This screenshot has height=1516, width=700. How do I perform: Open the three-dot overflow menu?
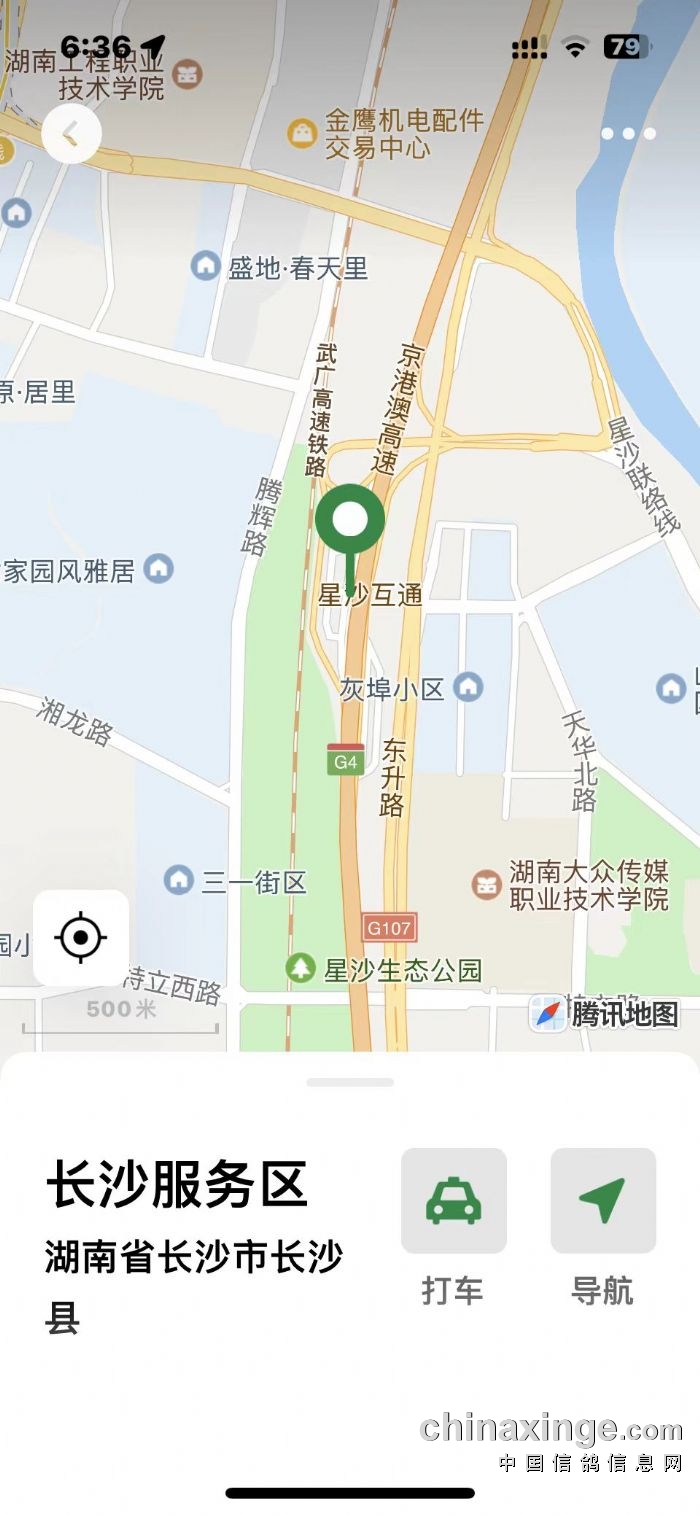click(x=629, y=134)
